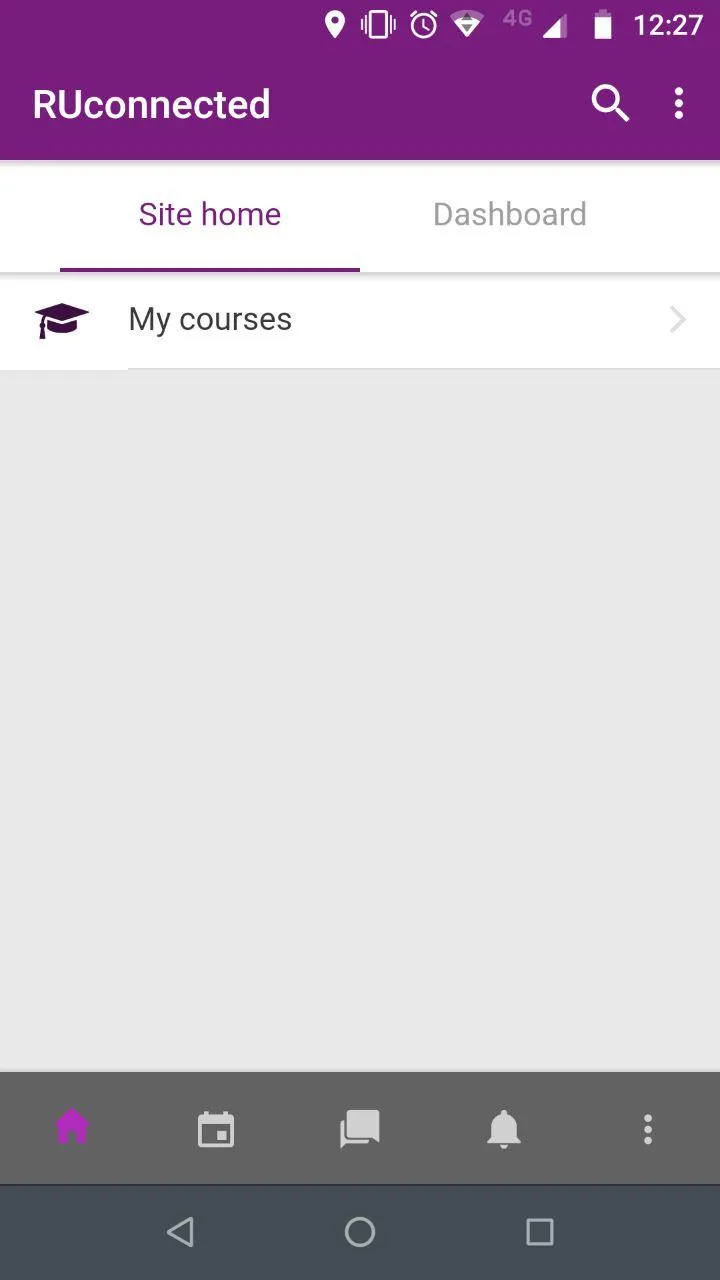The width and height of the screenshot is (720, 1280).
Task: Show more options from bottom navigation dots
Action: pyautogui.click(x=648, y=1128)
